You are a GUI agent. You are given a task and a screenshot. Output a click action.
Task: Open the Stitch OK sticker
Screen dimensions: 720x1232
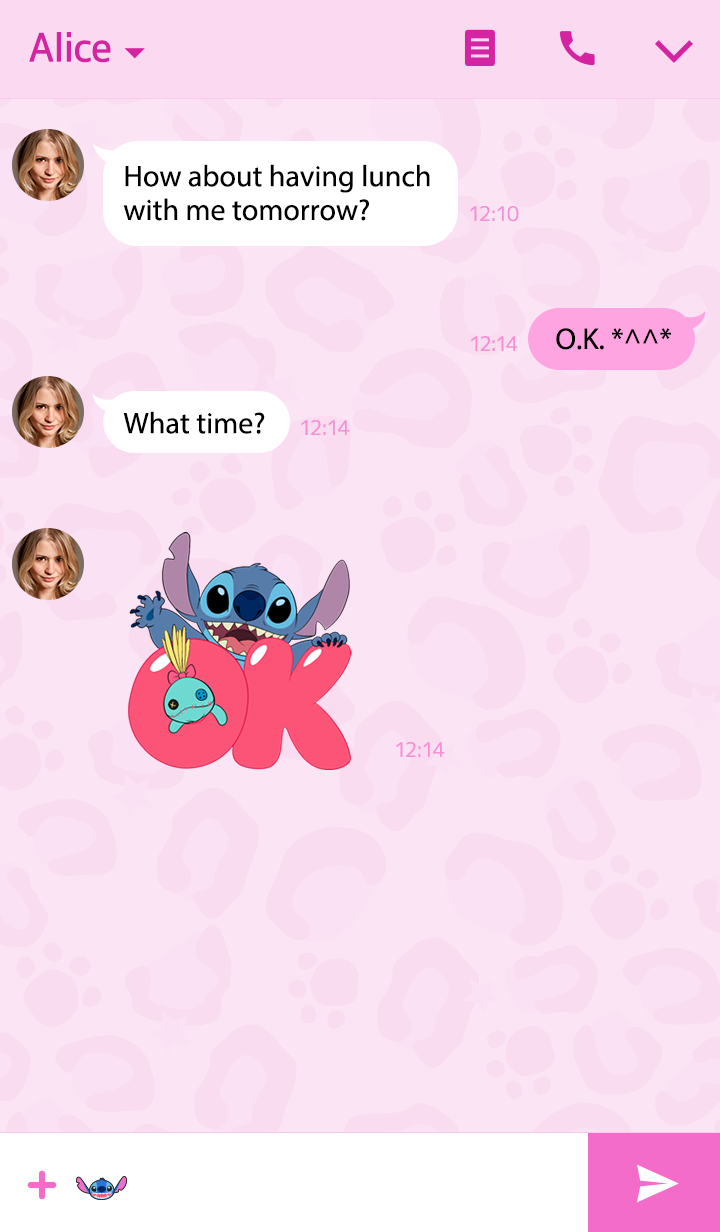coord(240,652)
